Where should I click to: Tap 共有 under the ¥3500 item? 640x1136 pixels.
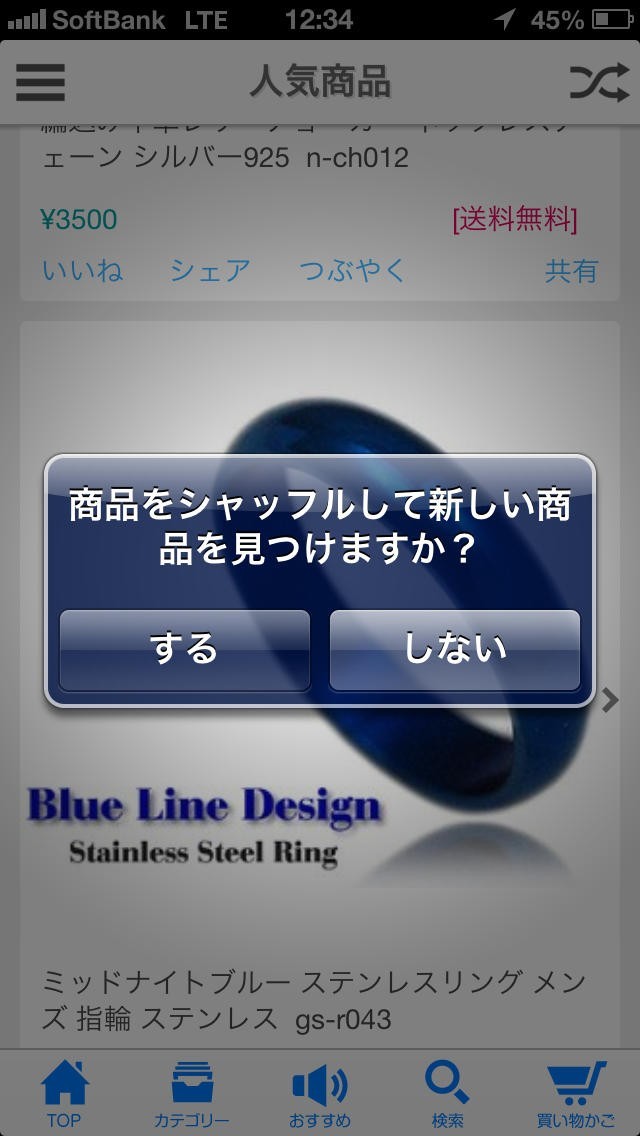pos(571,271)
